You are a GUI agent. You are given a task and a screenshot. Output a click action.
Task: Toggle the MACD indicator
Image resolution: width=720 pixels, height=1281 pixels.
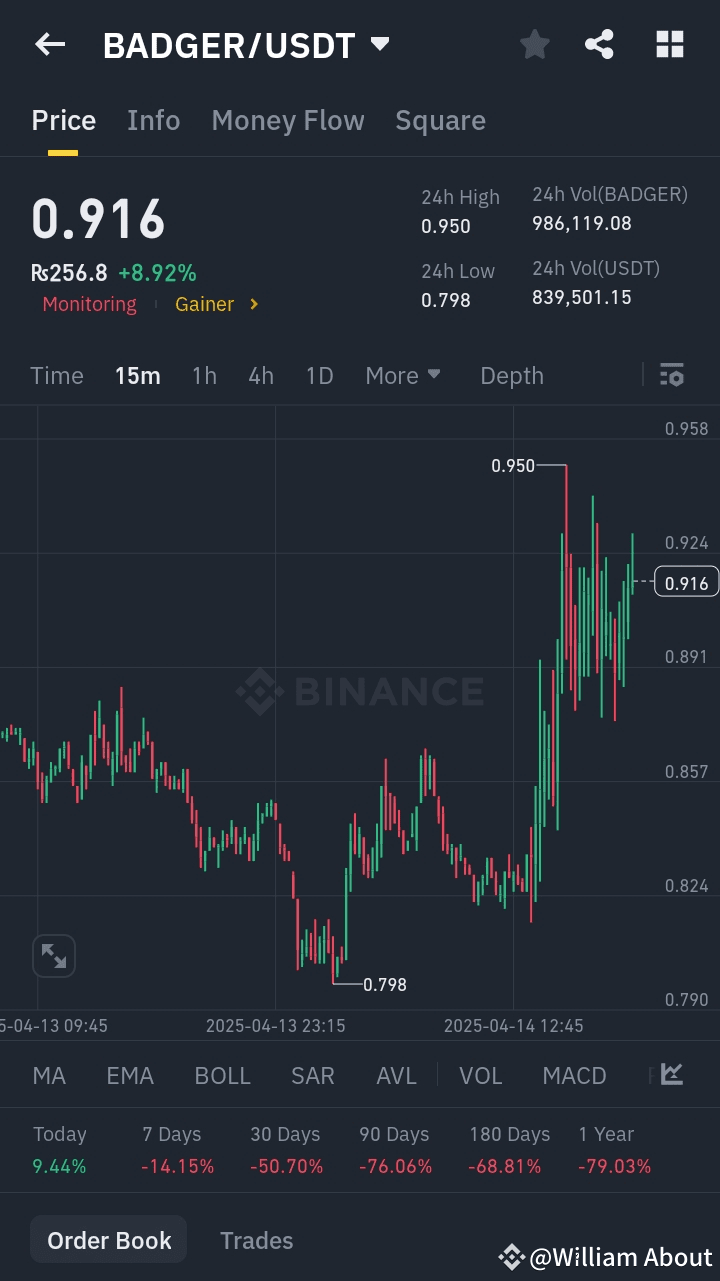[574, 1075]
